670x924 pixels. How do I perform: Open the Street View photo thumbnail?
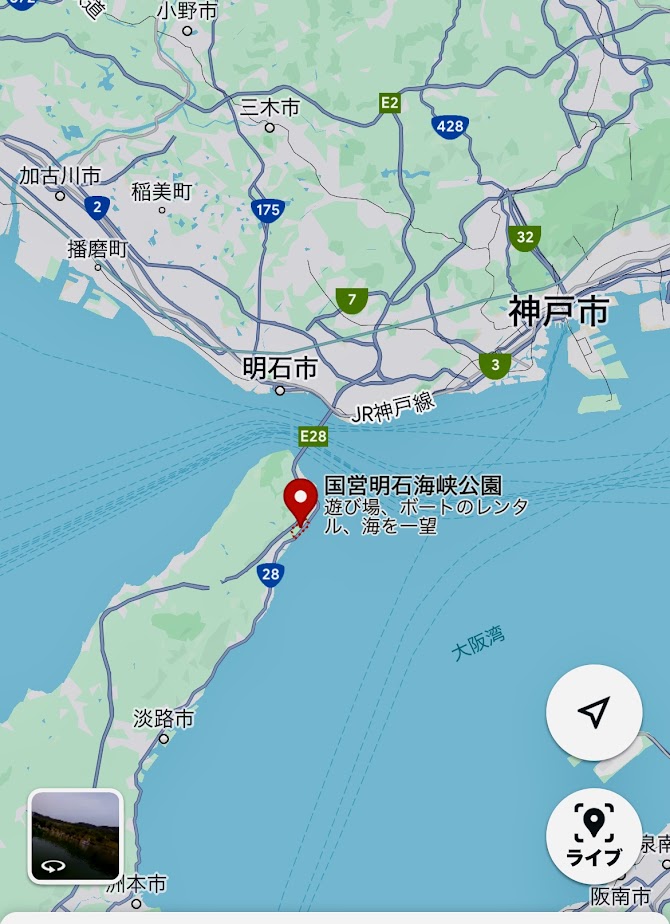[75, 836]
